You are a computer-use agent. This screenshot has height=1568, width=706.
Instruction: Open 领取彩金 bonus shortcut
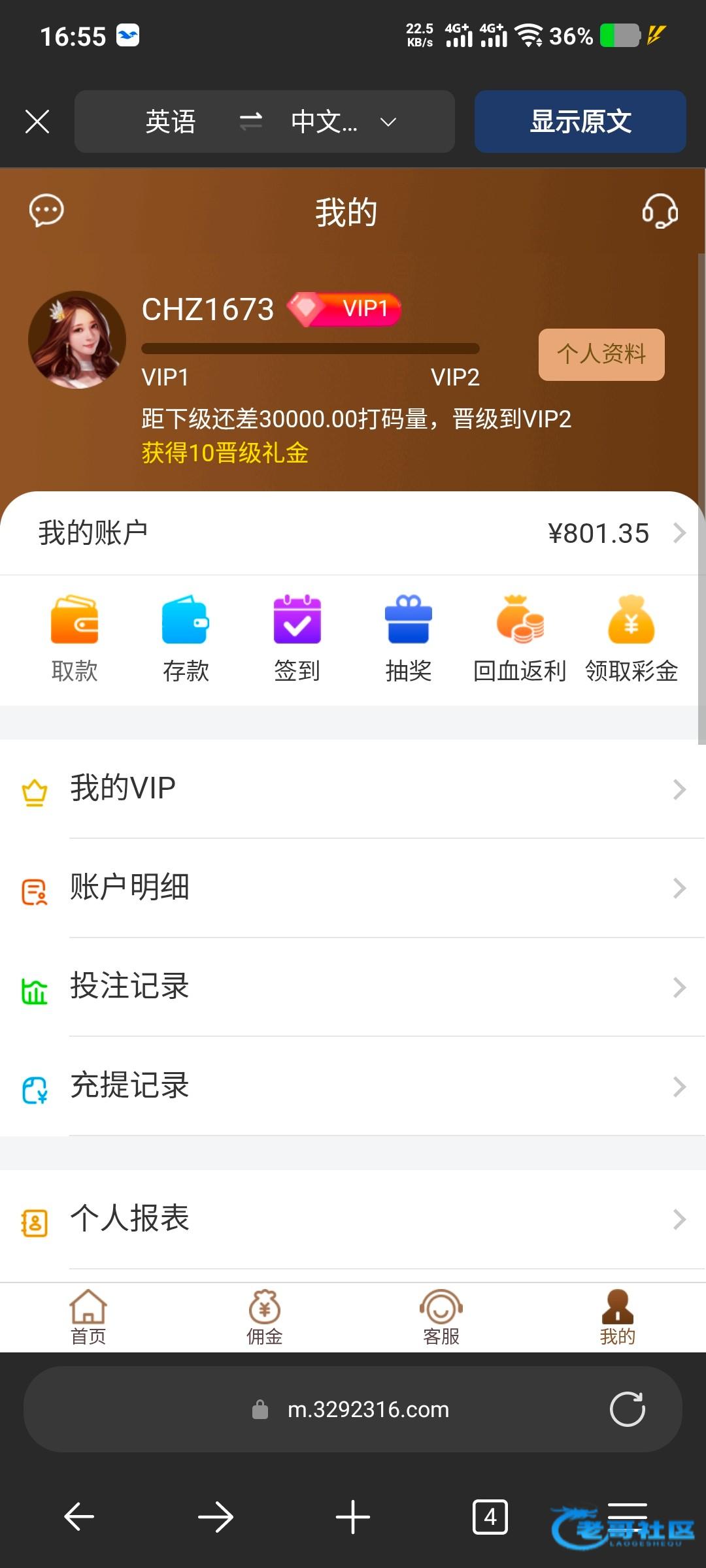click(631, 638)
